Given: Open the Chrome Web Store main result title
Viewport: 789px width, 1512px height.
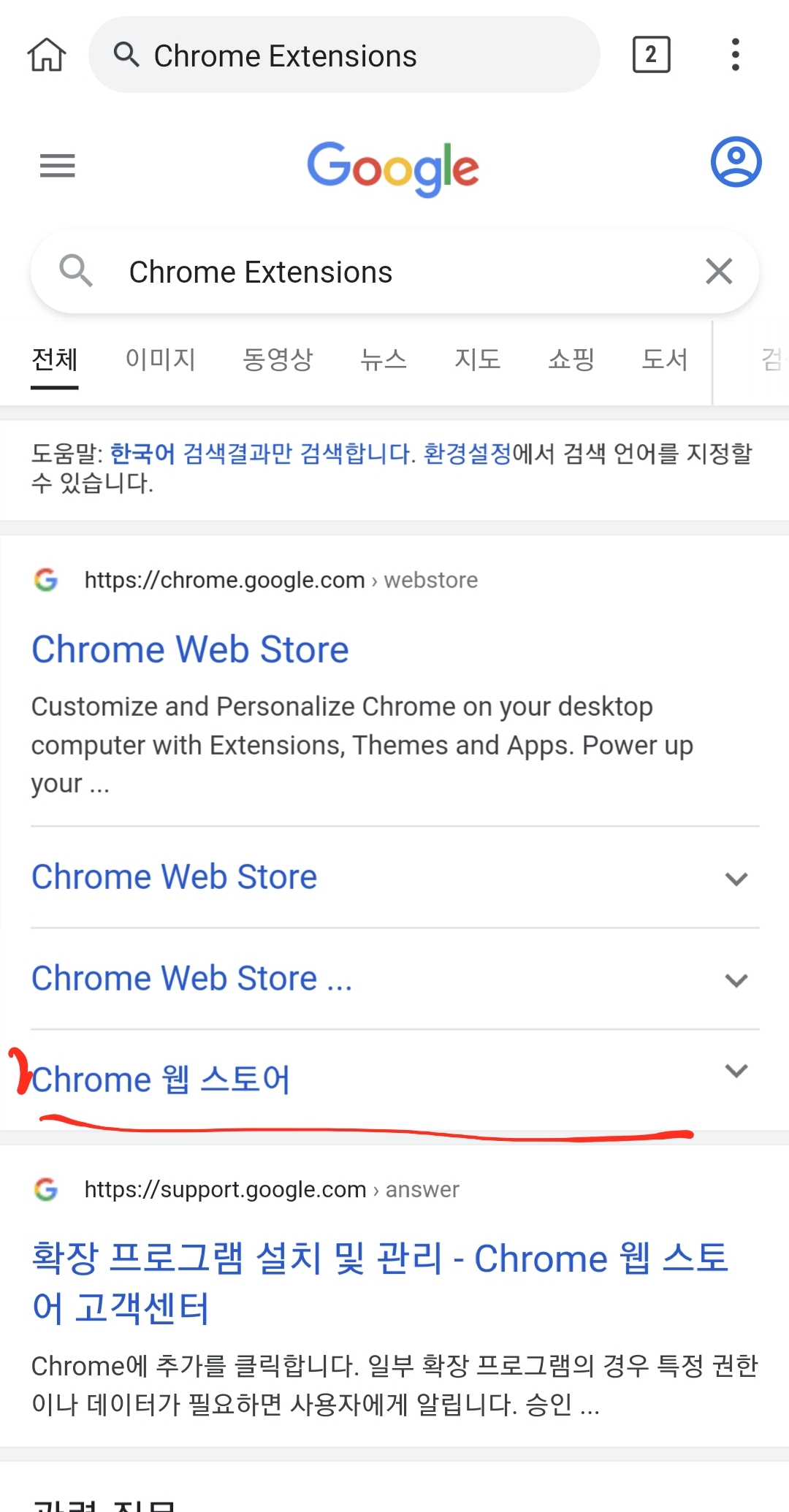Looking at the screenshot, I should pyautogui.click(x=190, y=649).
